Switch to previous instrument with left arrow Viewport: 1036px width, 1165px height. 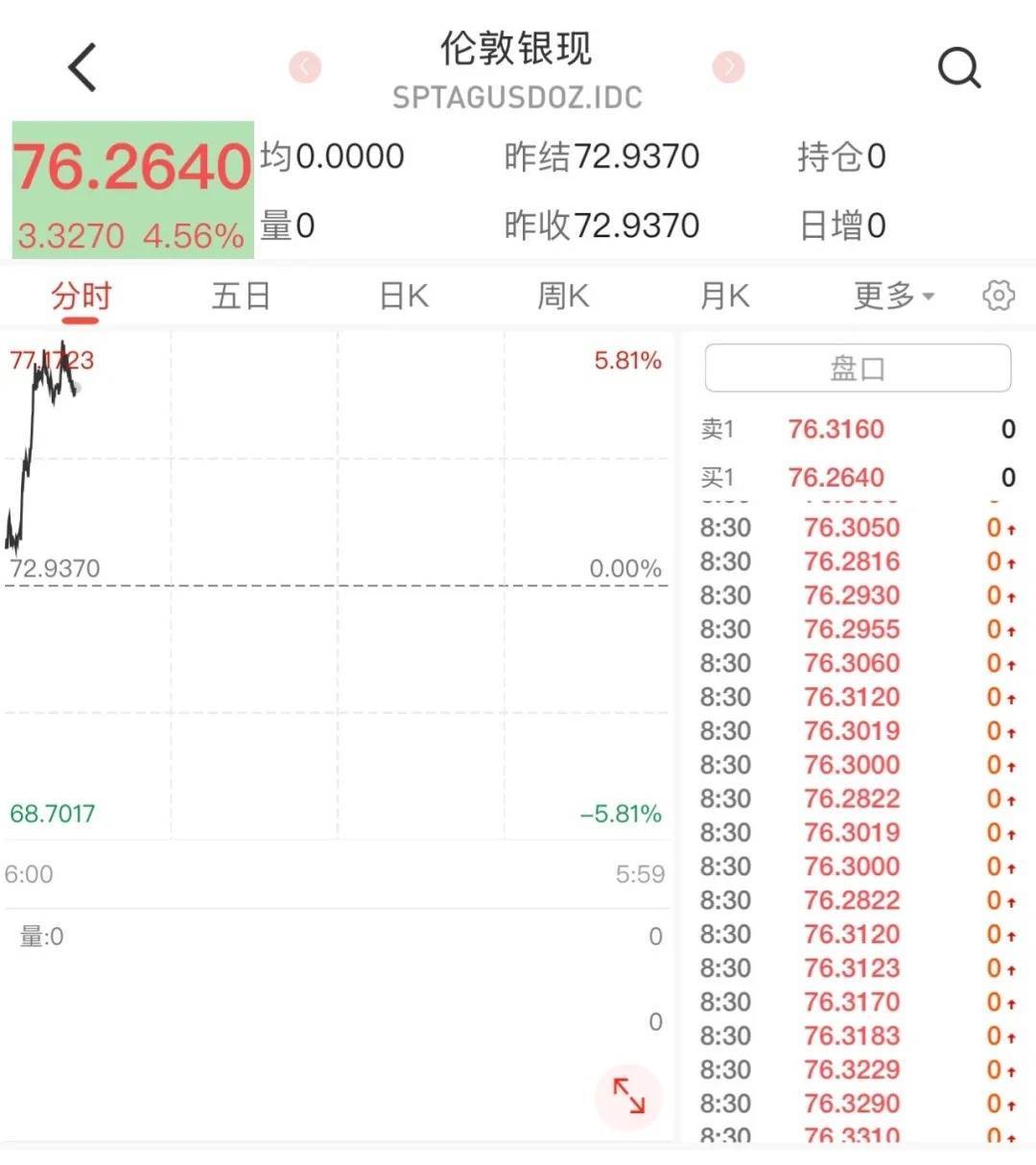[x=305, y=66]
